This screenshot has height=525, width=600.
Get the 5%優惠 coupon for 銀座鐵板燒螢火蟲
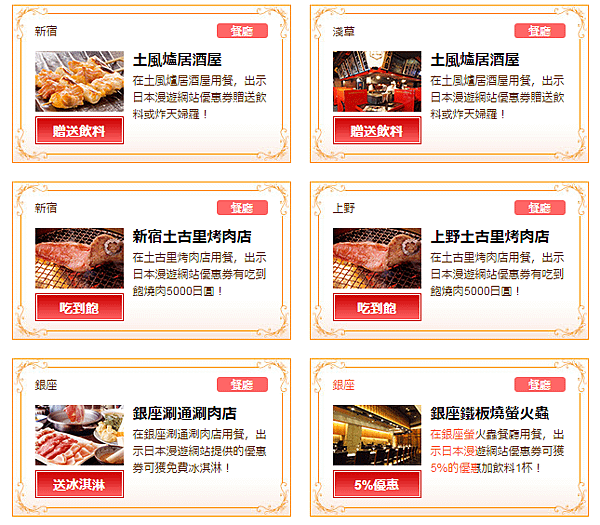(377, 485)
